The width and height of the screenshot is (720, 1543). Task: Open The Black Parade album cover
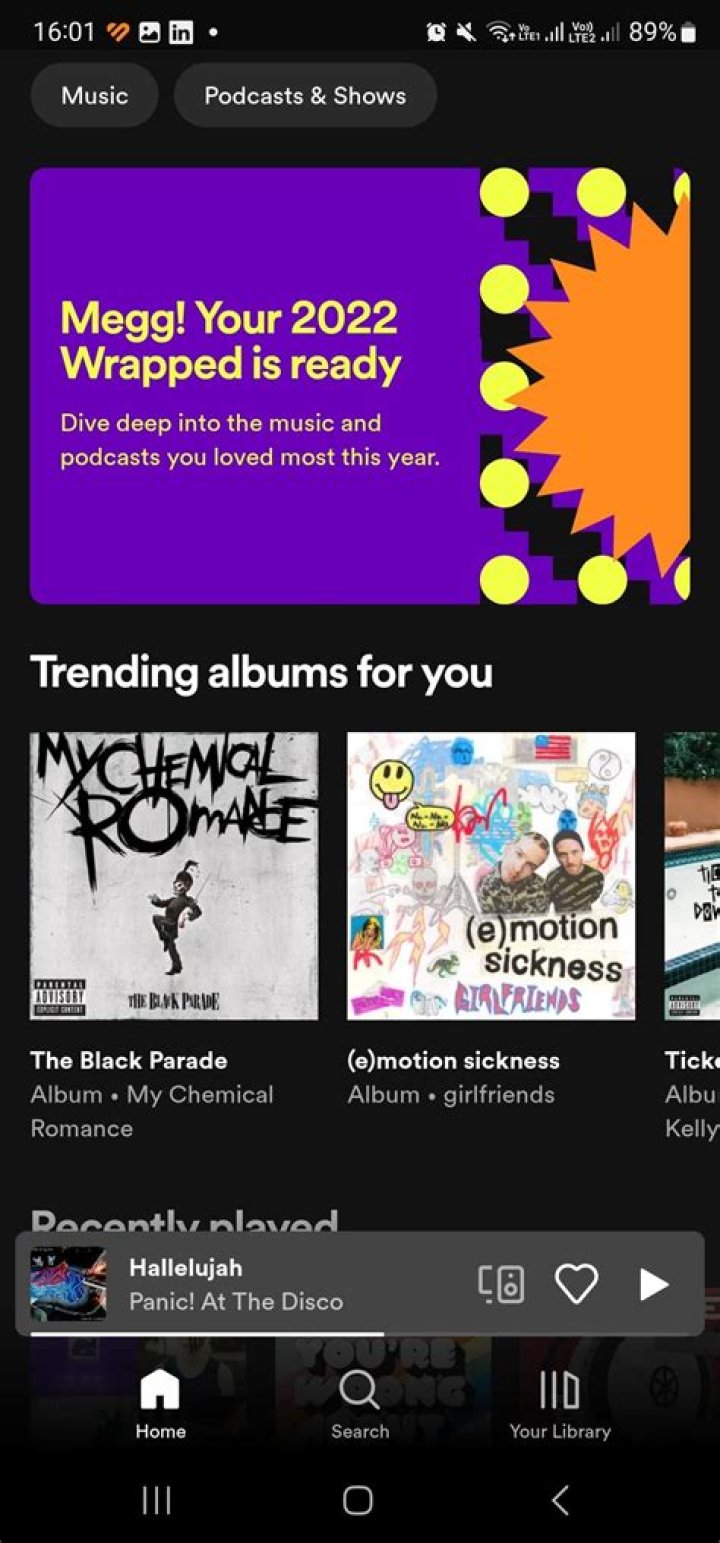(174, 875)
